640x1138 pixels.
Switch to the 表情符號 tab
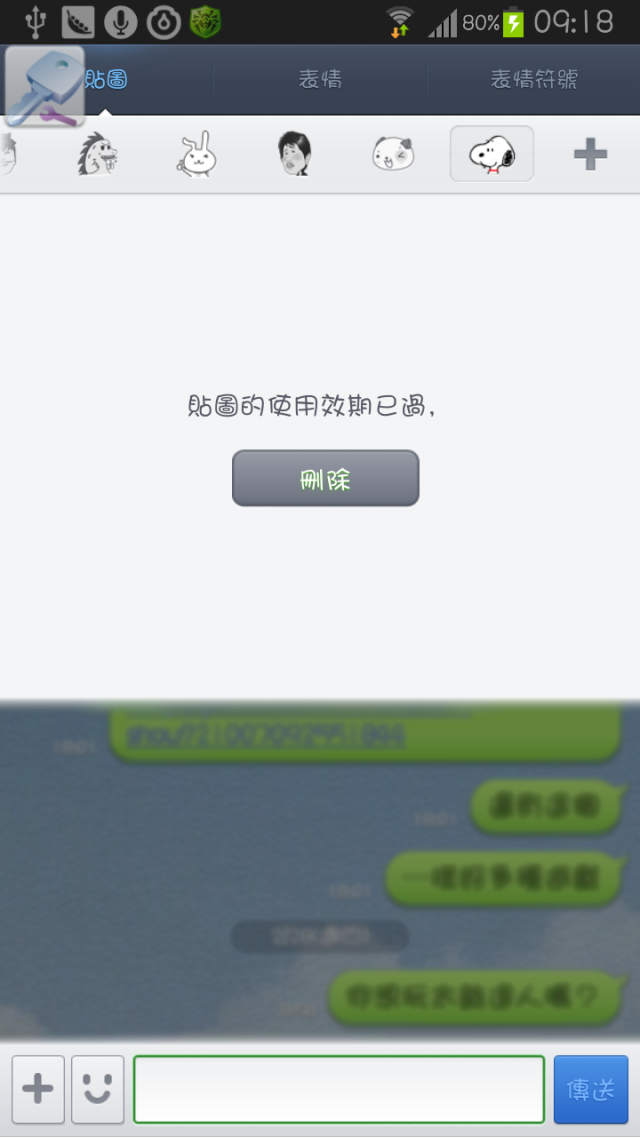[533, 79]
